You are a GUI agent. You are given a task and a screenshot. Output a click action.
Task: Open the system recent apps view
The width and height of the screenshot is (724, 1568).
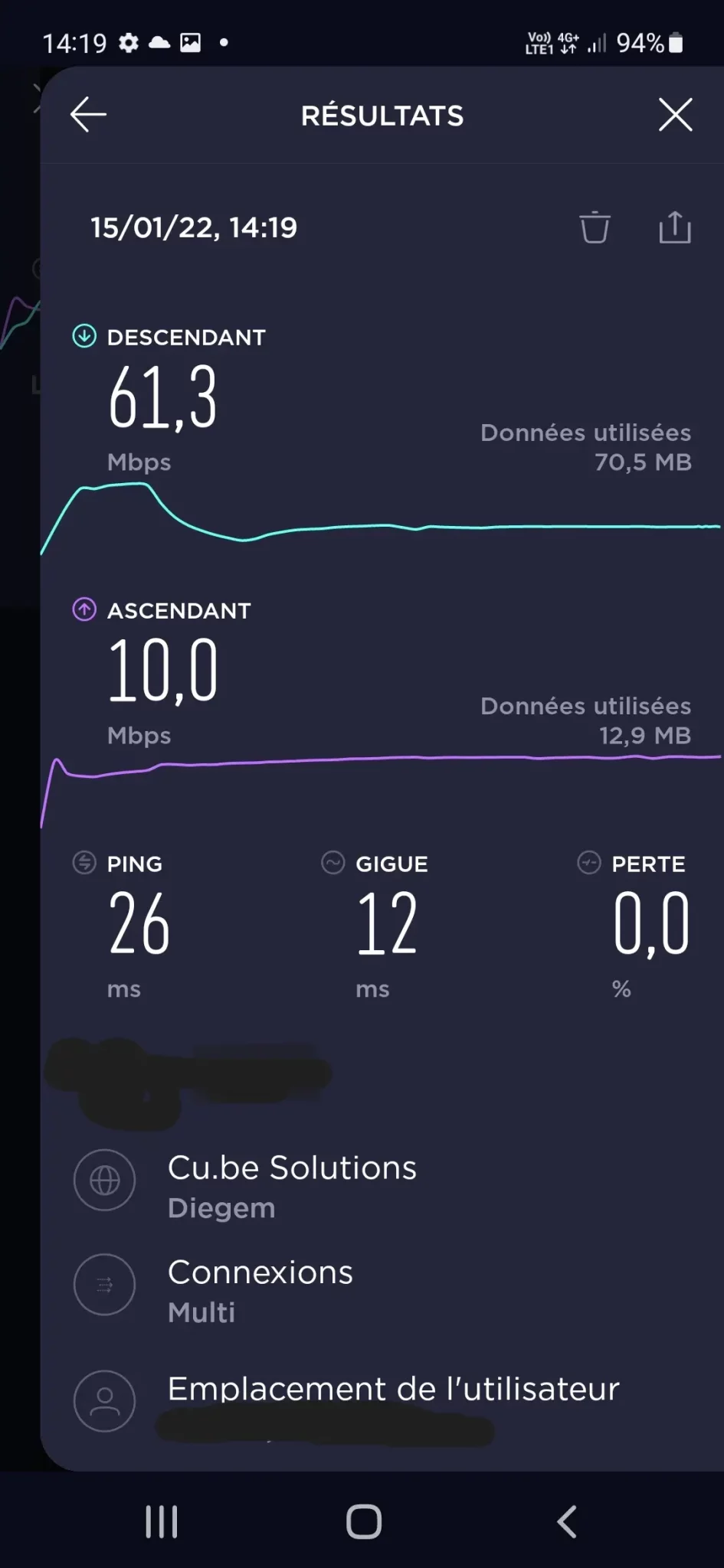coord(162,1521)
